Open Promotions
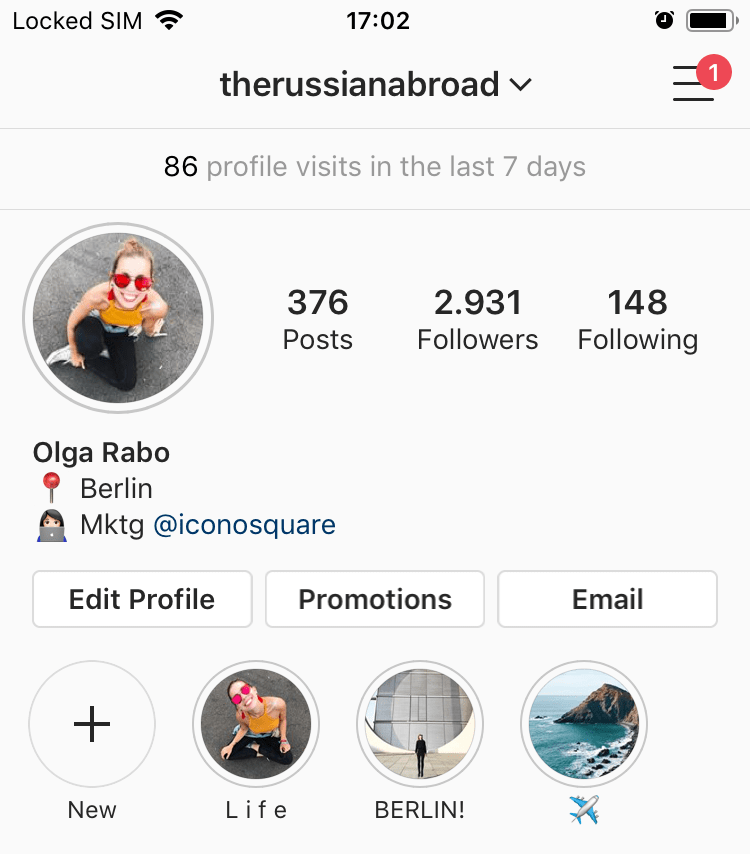The image size is (750, 854). pyautogui.click(x=375, y=599)
